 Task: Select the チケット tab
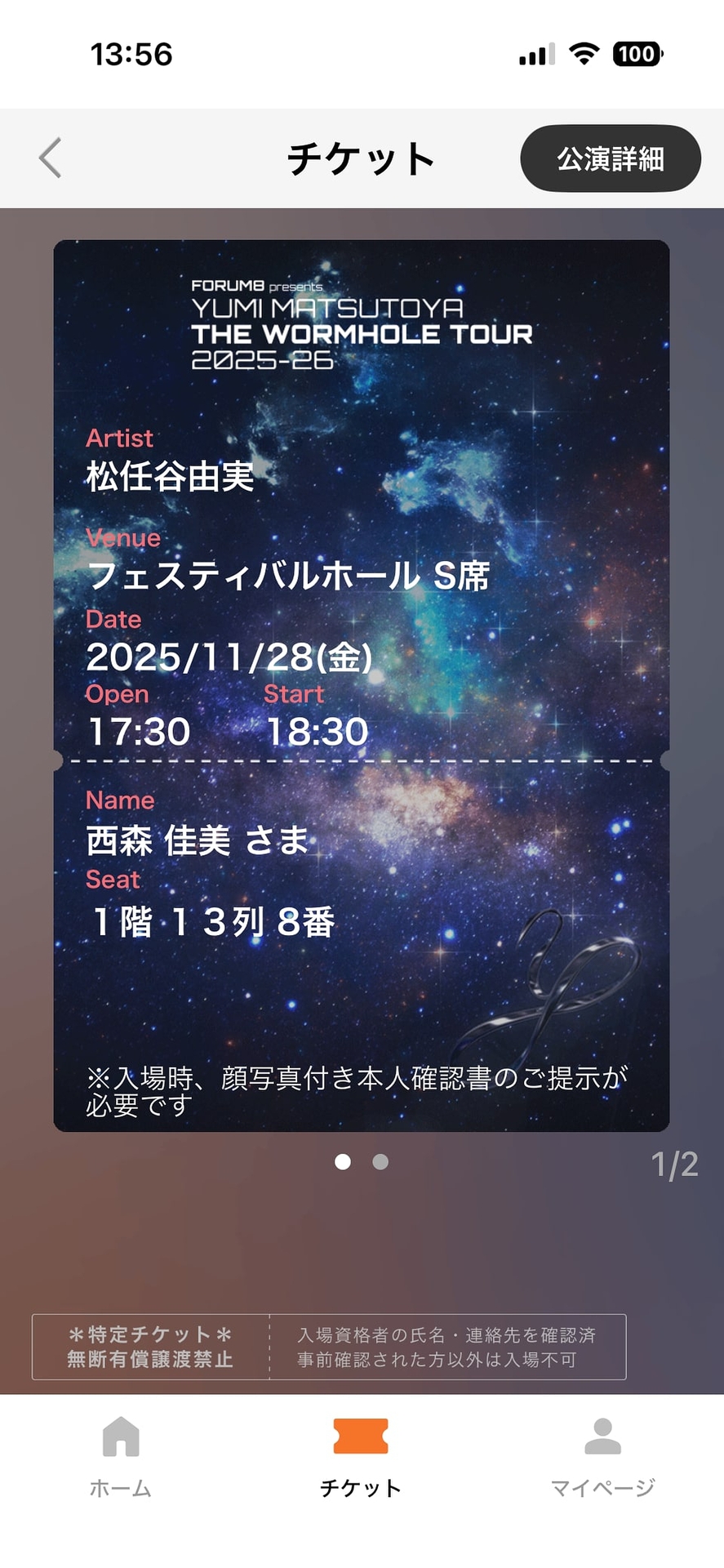tap(361, 1457)
